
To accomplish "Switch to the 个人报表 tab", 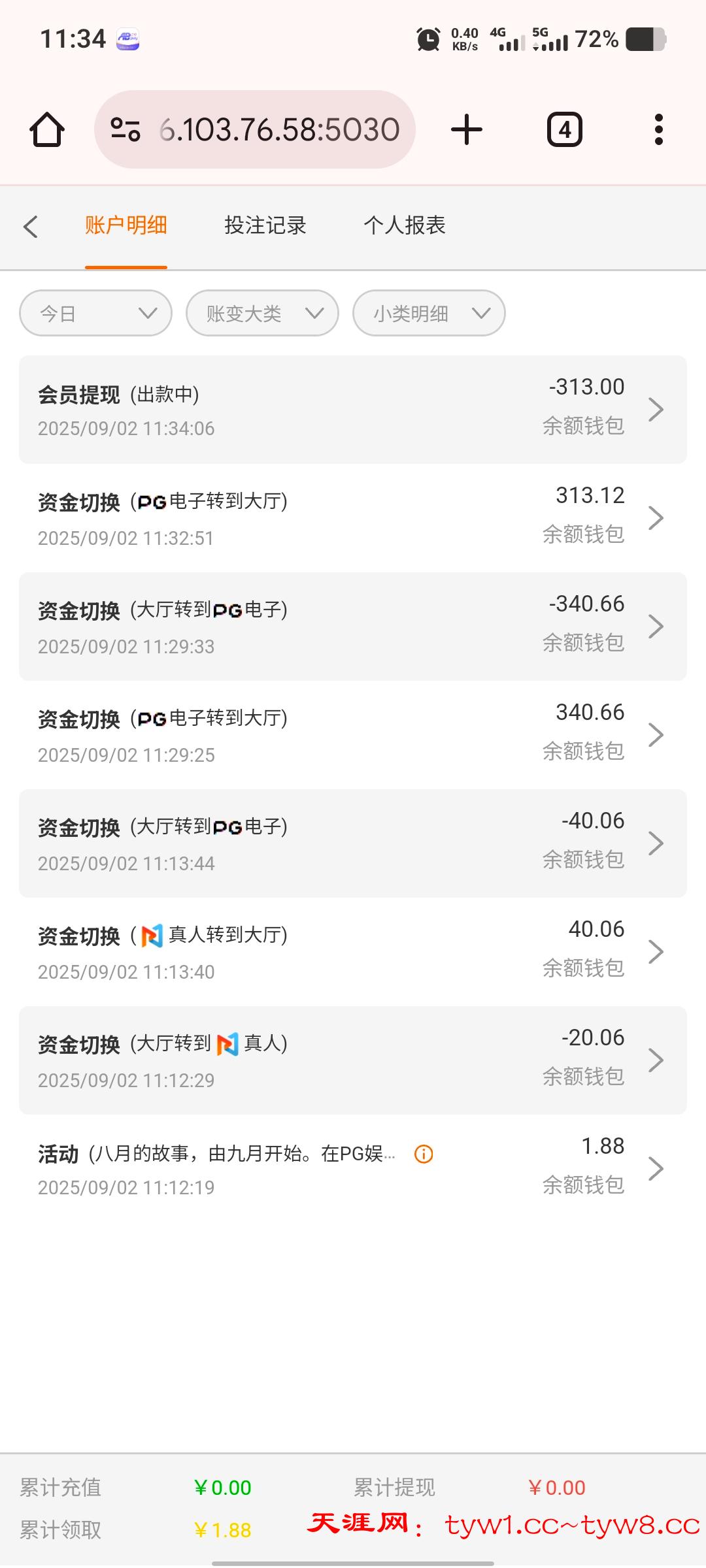I will [404, 225].
